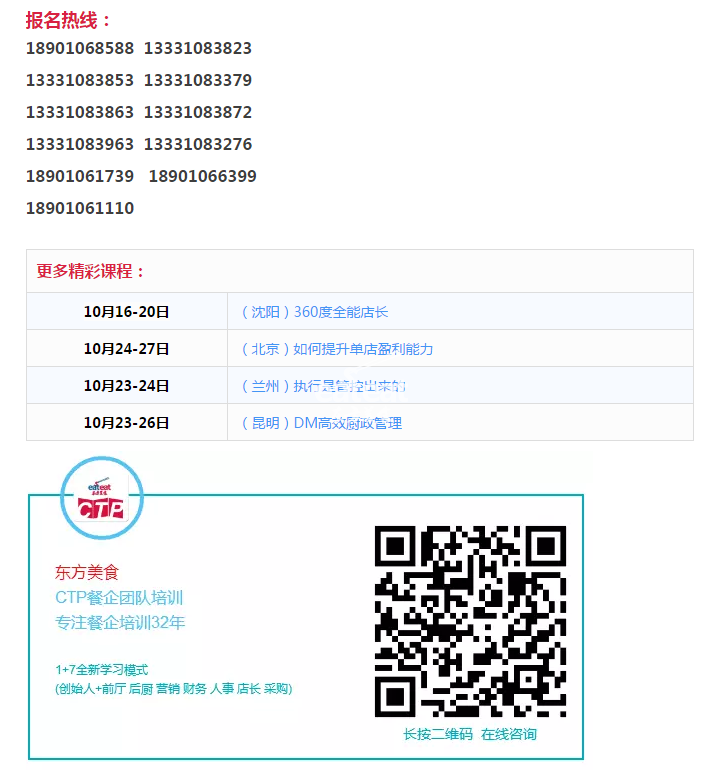Open the Lanzhou 执行 course link

click(323, 386)
